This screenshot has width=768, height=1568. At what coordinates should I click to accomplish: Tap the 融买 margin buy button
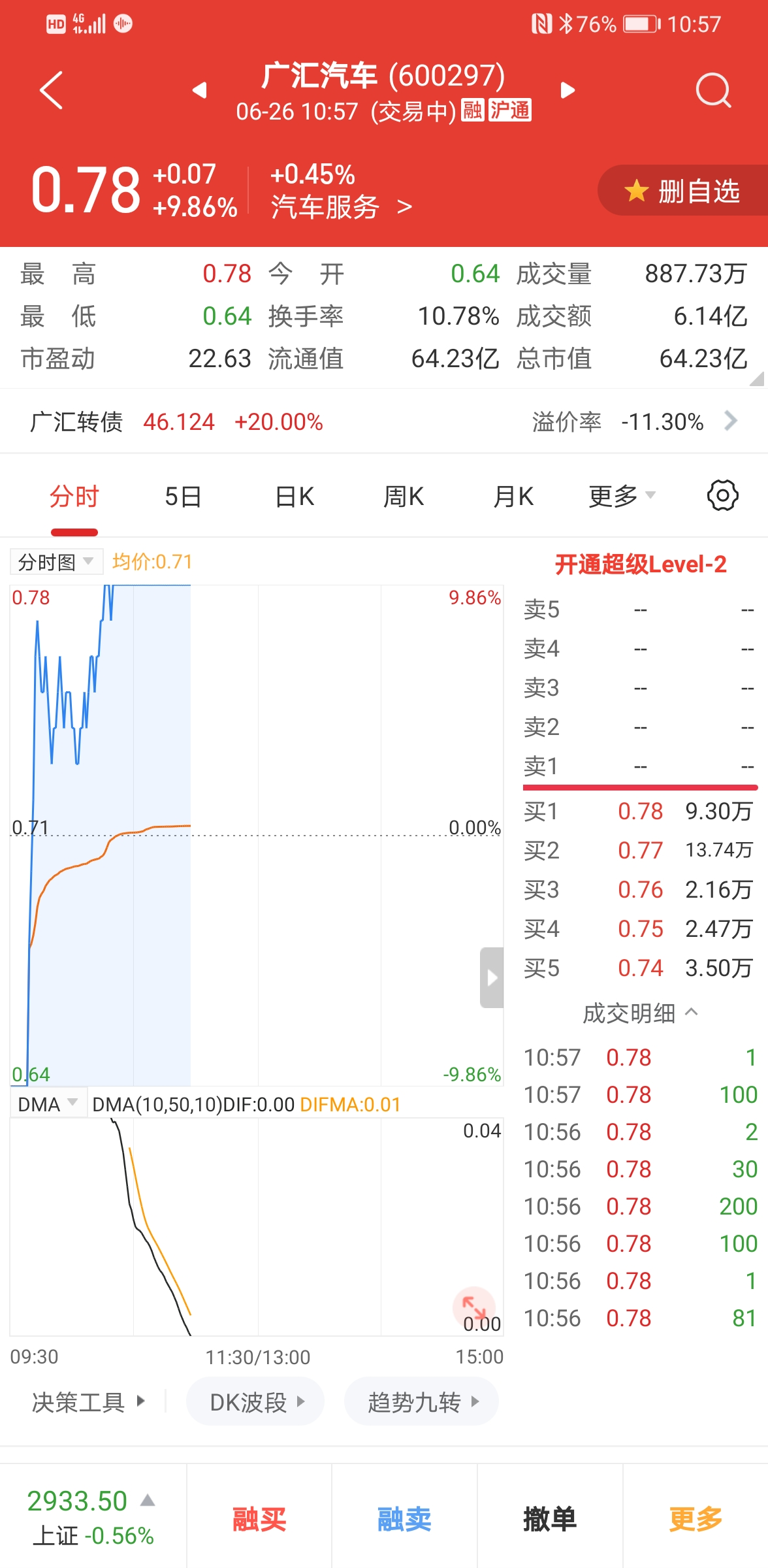tap(259, 1519)
